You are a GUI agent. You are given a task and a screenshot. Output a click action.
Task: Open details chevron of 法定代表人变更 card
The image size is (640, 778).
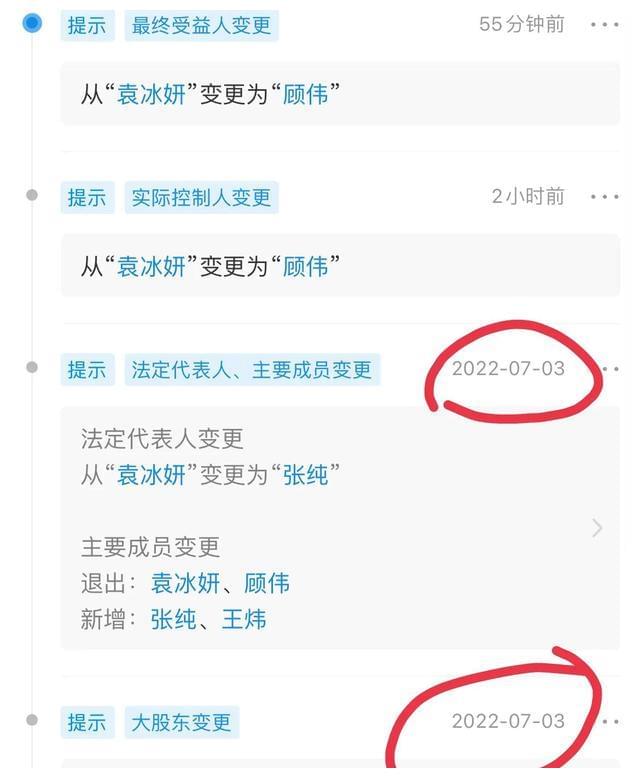coord(597,528)
